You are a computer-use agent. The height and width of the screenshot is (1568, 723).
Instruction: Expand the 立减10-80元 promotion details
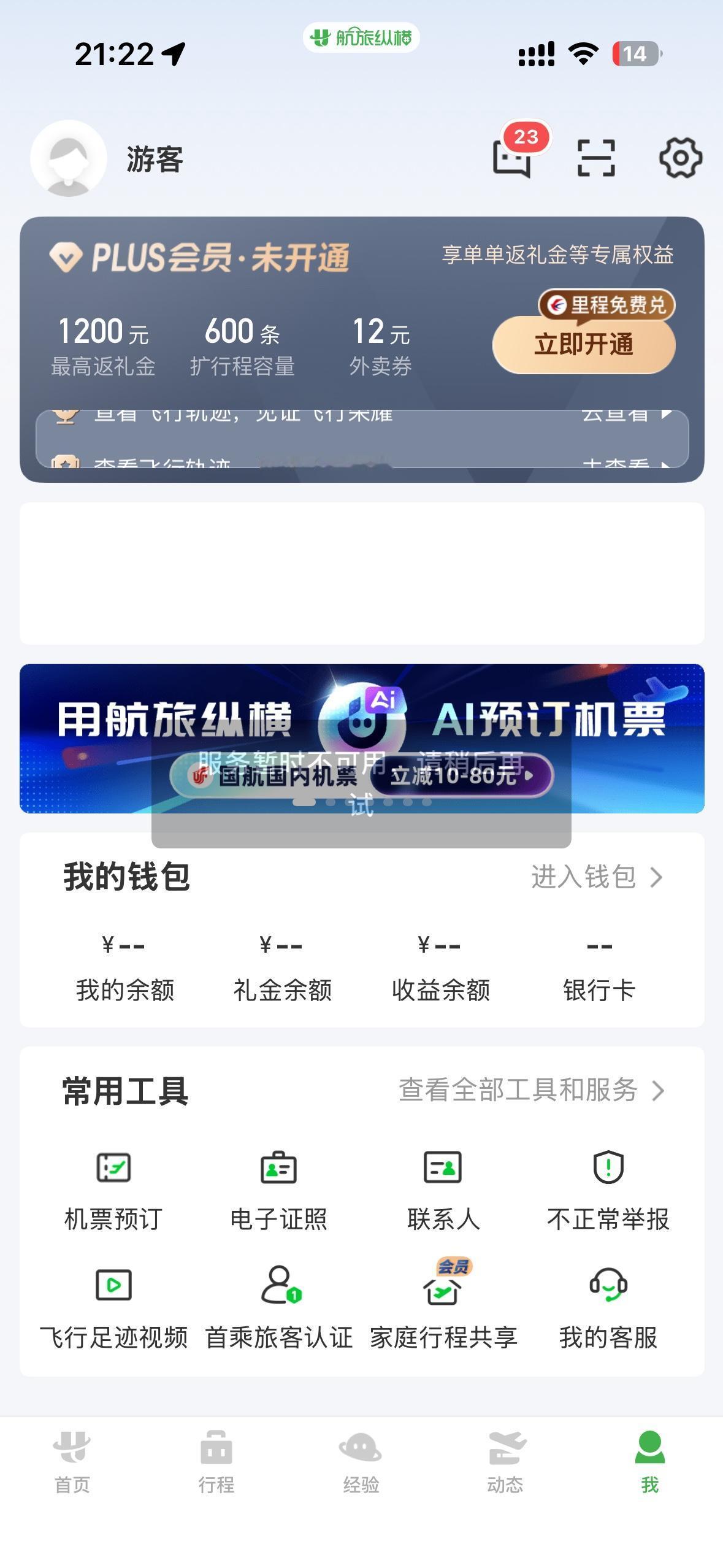tap(457, 777)
